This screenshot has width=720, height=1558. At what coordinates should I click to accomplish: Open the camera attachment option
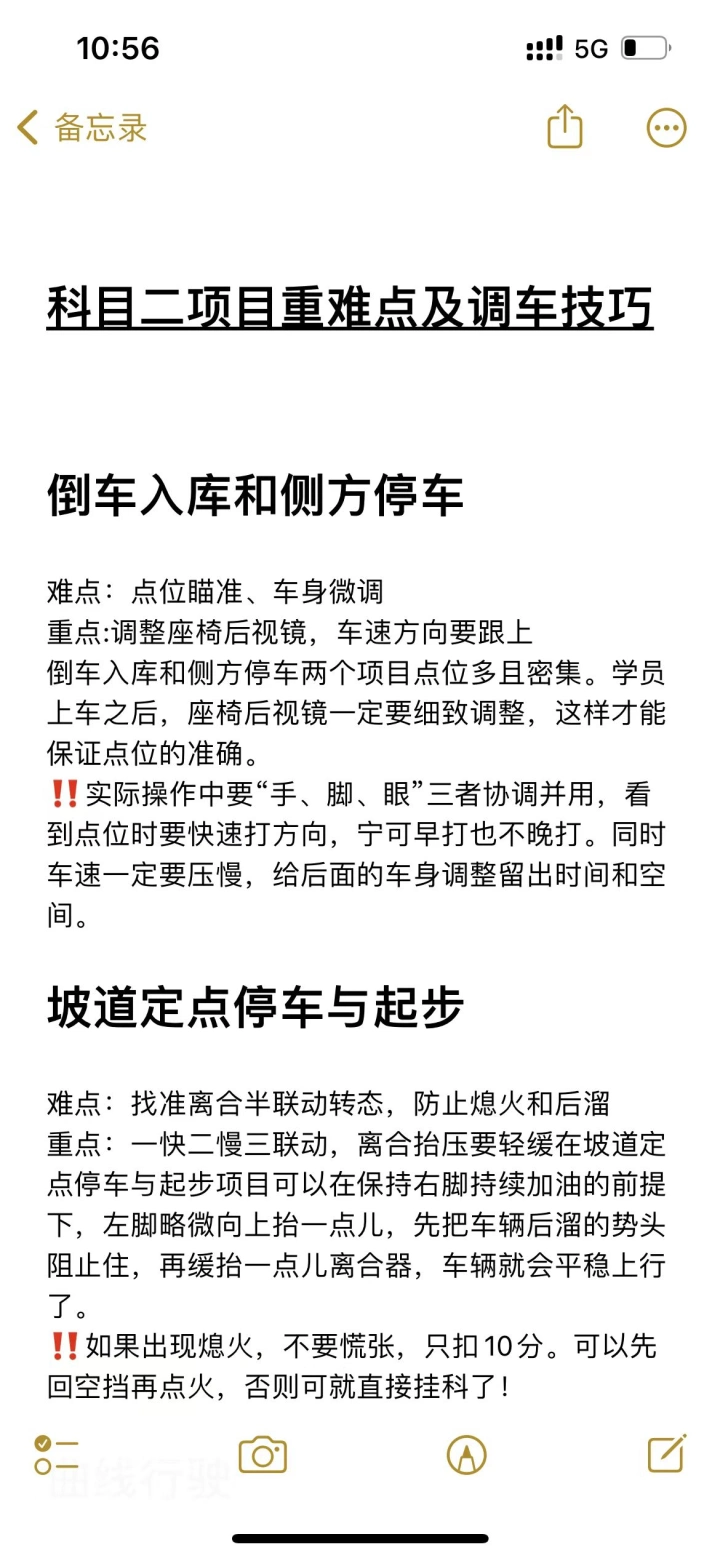(263, 1454)
